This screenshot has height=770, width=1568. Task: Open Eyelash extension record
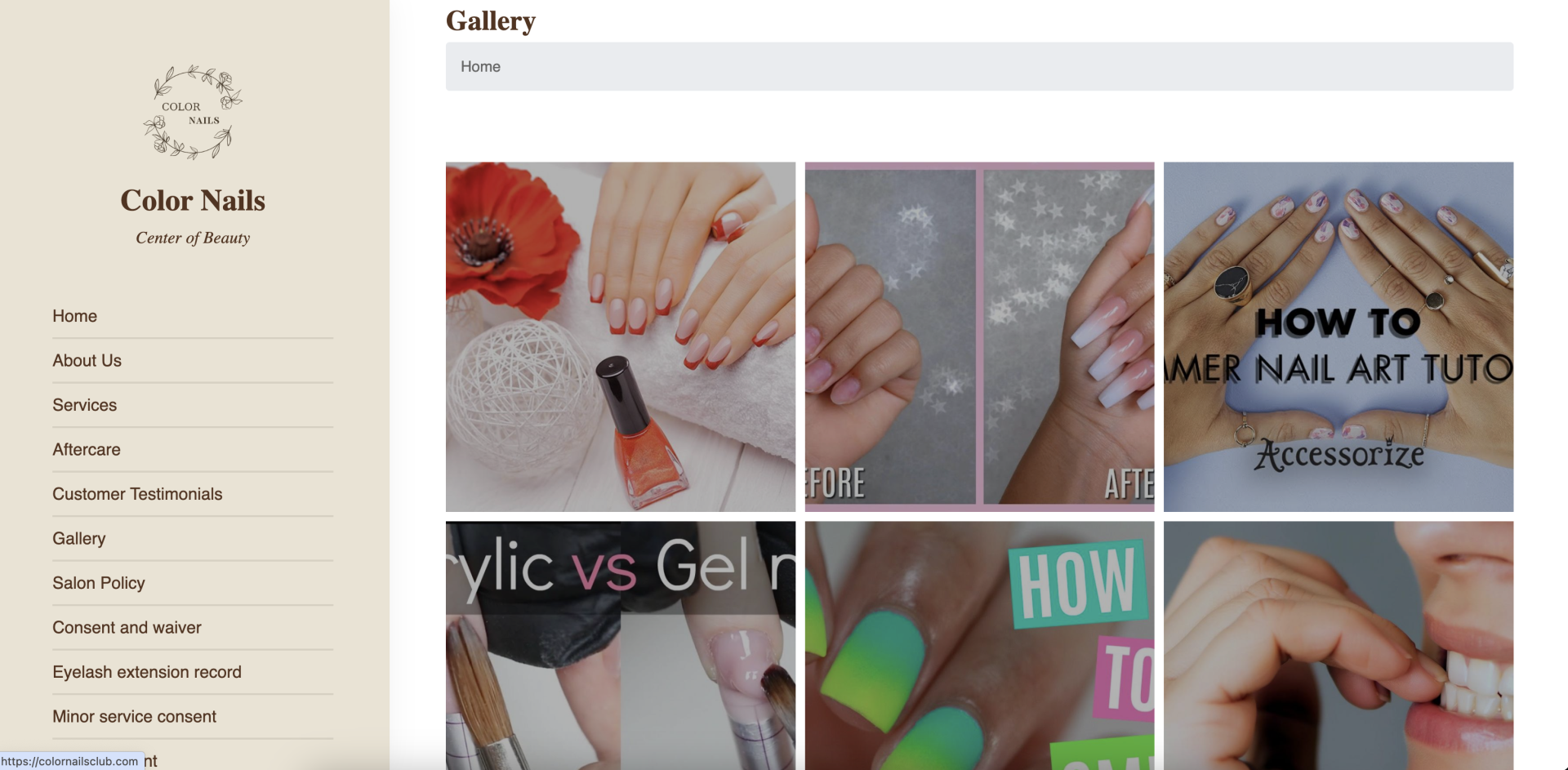[x=147, y=672]
